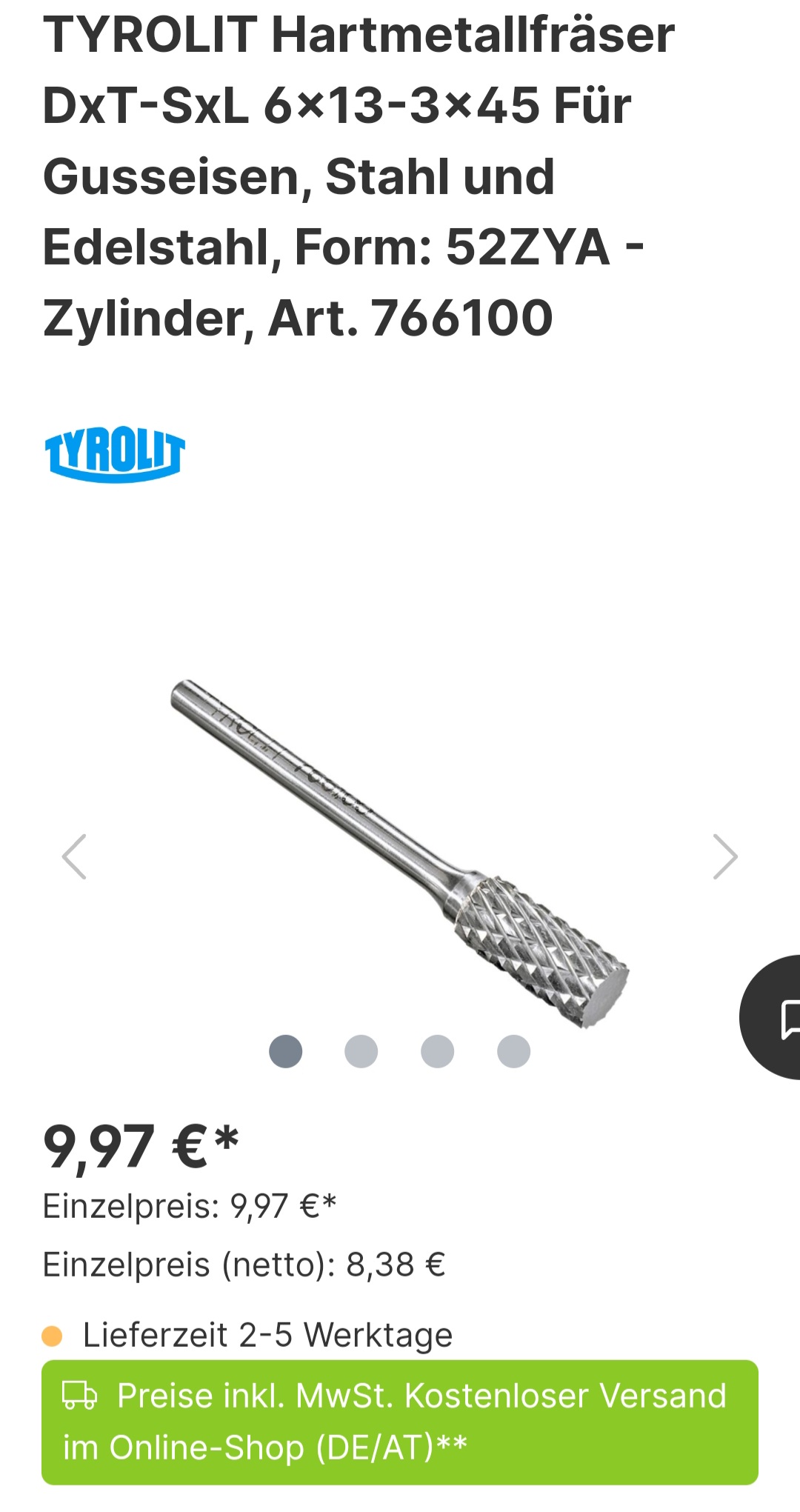
Task: Show the previous product image
Action: (x=74, y=856)
